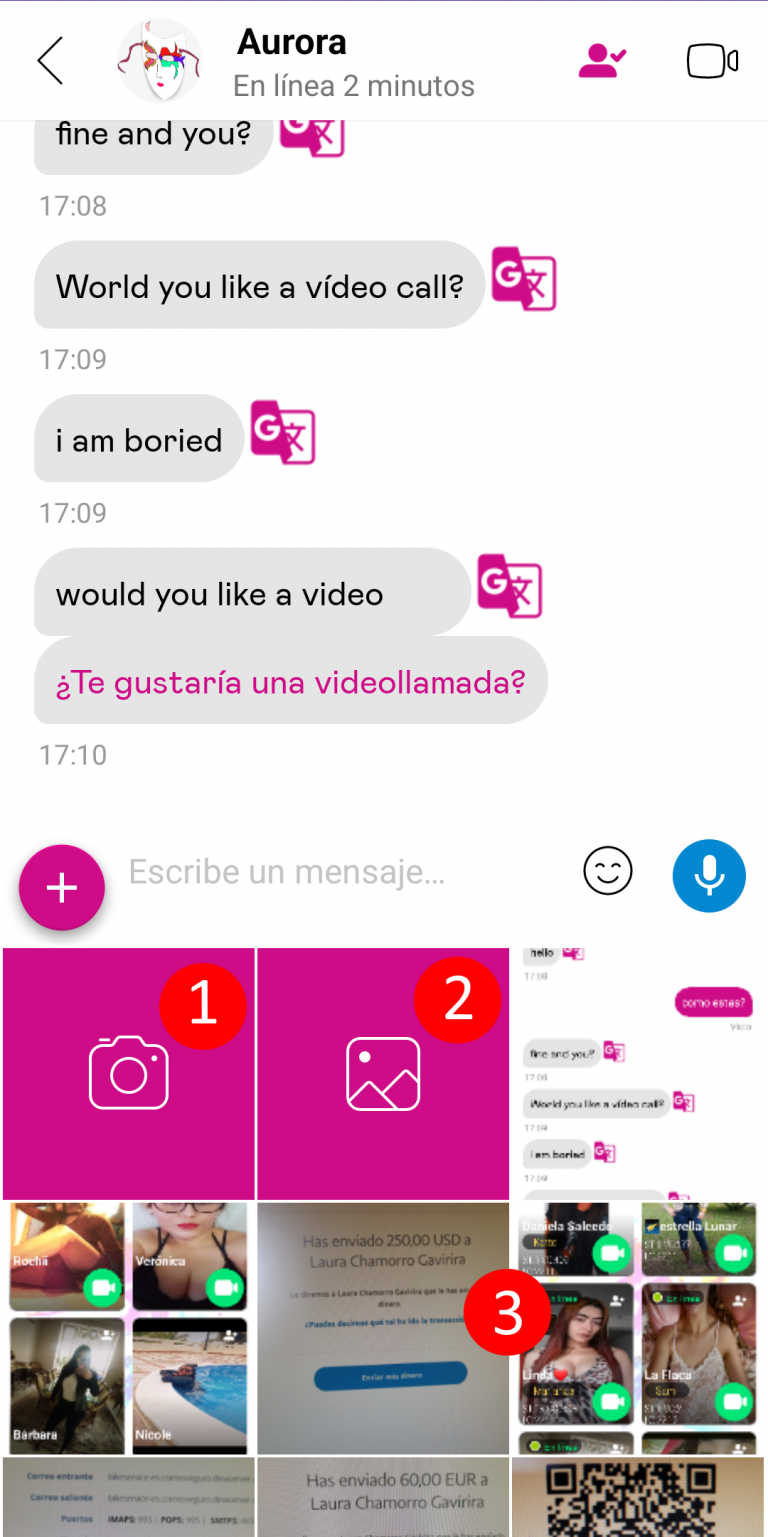Select the chat screenshot thumbnail
Screen dimensions: 768x1537
point(639,1073)
